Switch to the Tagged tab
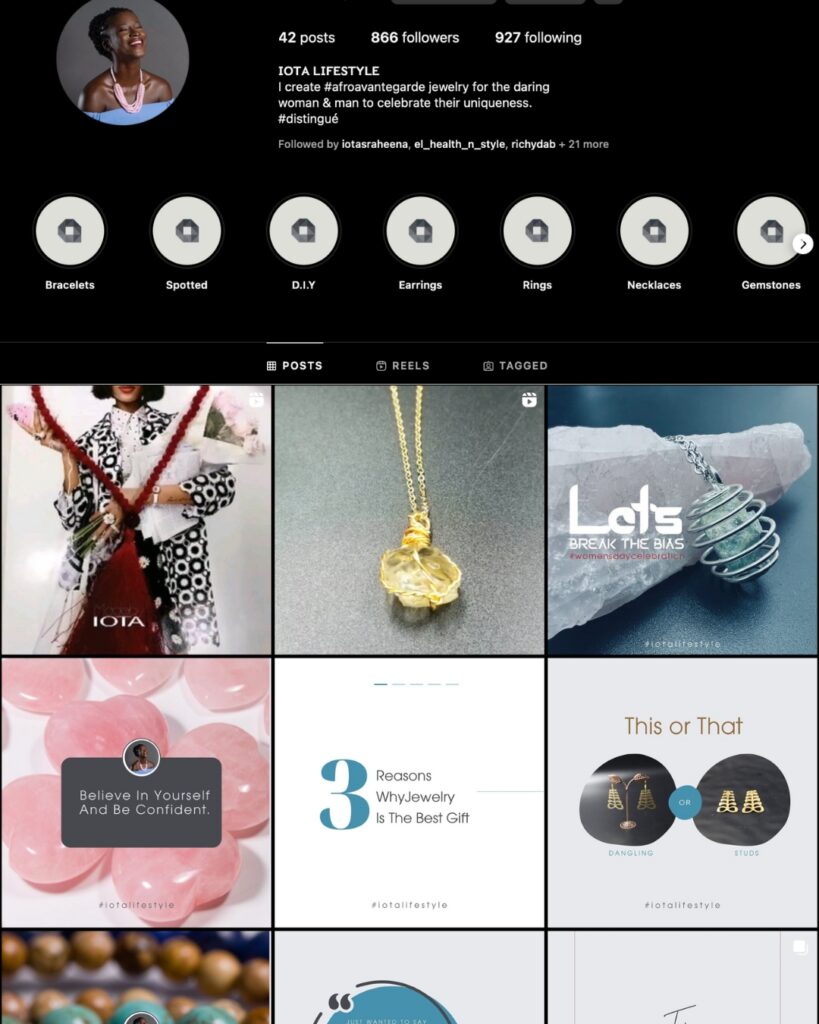This screenshot has height=1024, width=819. pyautogui.click(x=515, y=366)
